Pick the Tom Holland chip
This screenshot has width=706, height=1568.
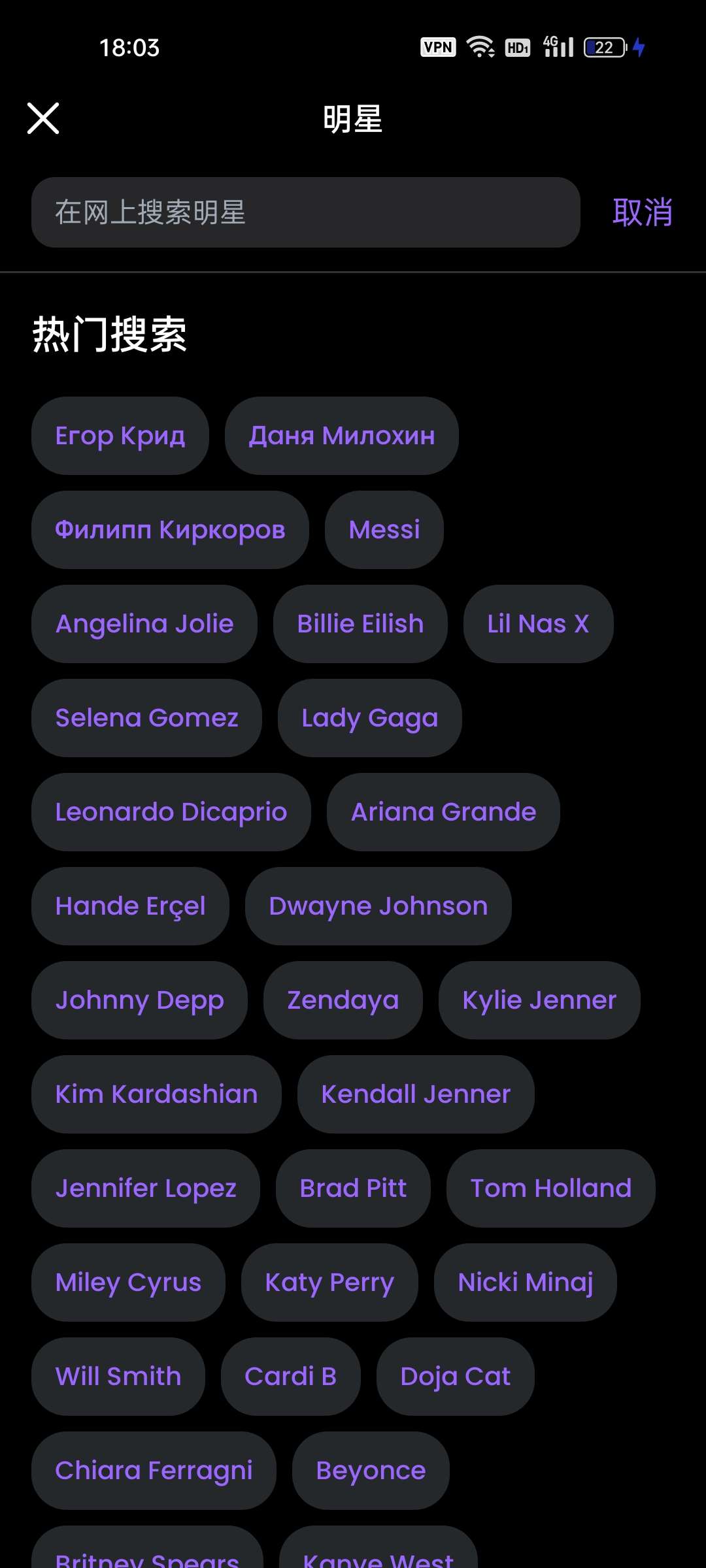tap(550, 1188)
